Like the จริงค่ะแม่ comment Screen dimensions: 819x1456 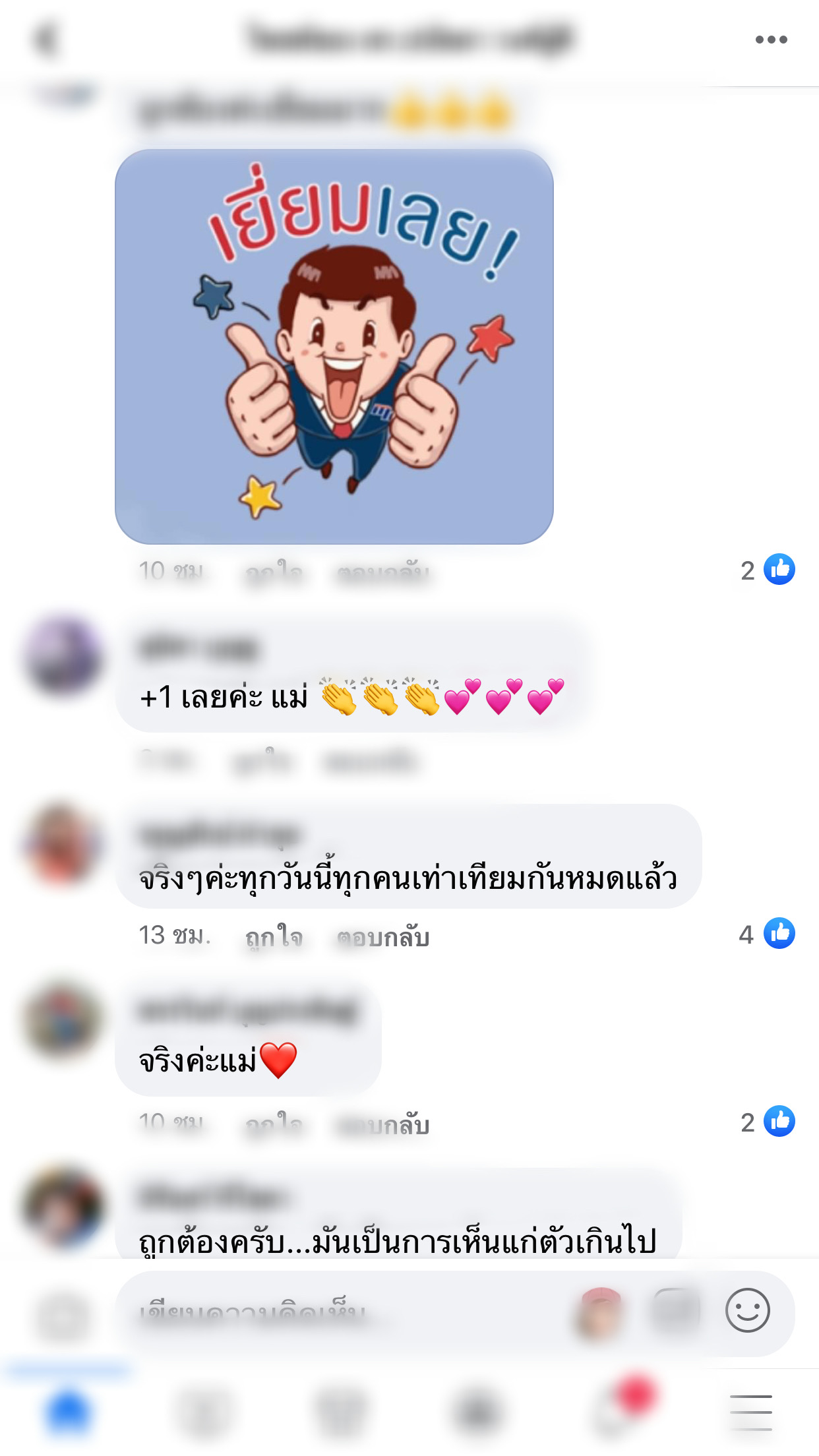point(274,1124)
